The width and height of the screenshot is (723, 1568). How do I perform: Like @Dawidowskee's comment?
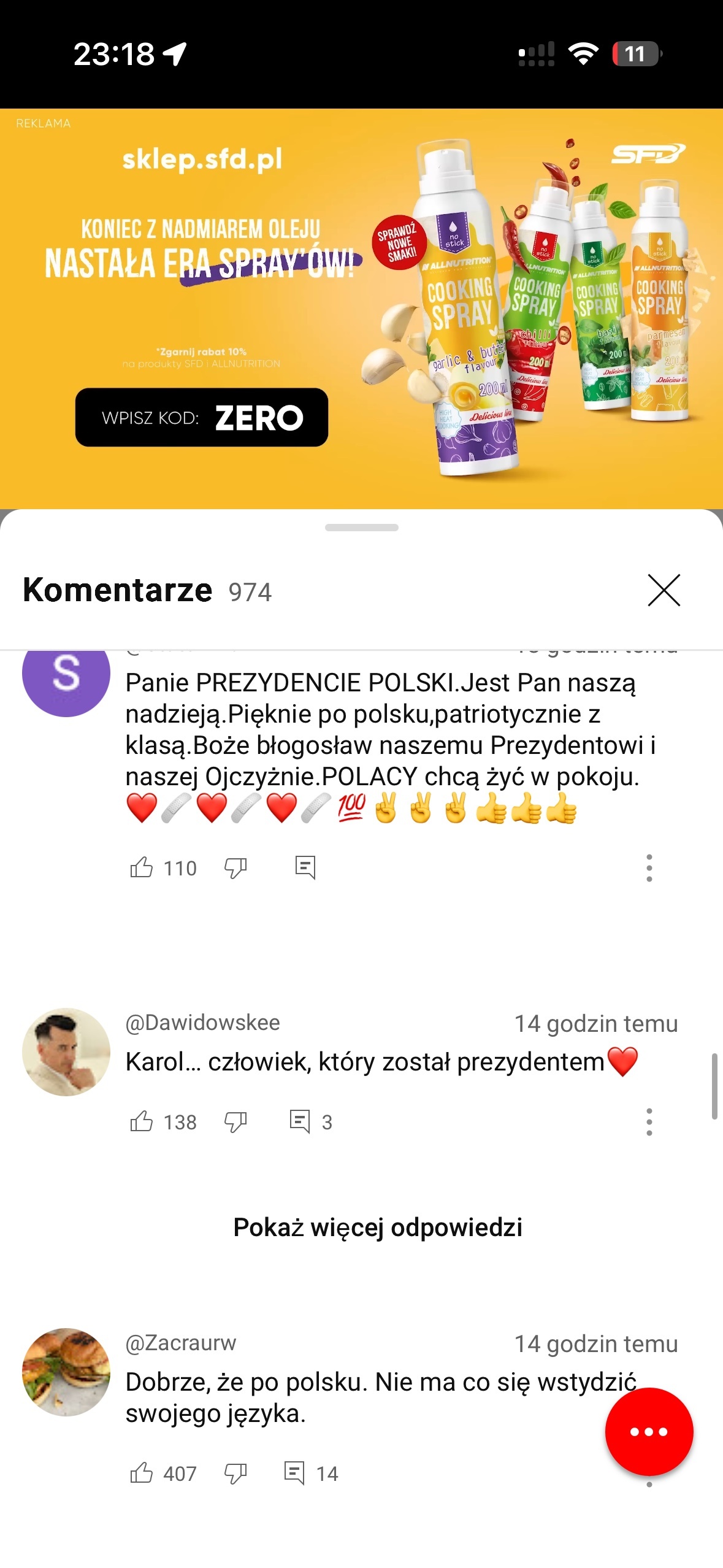[x=142, y=1121]
